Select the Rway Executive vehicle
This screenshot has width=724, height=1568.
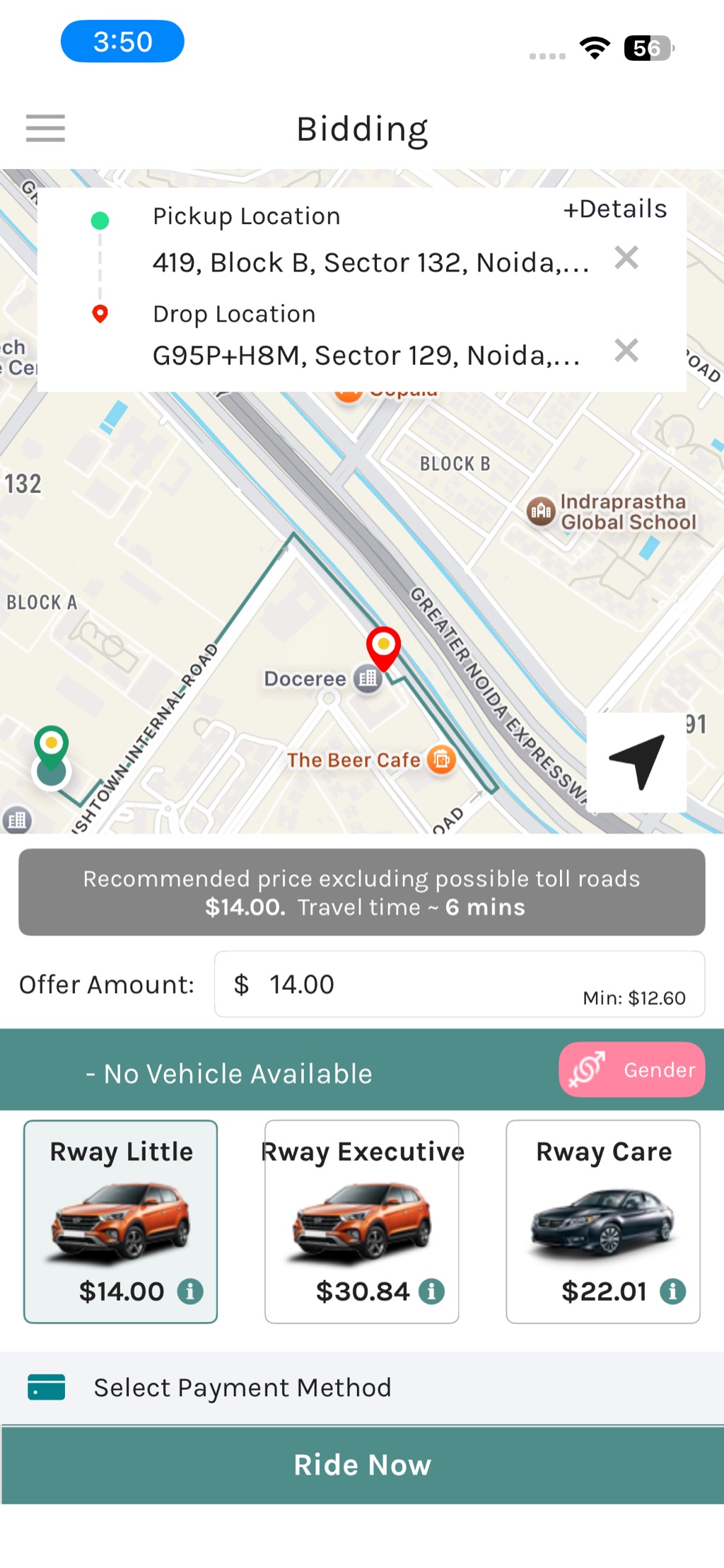click(x=362, y=1220)
